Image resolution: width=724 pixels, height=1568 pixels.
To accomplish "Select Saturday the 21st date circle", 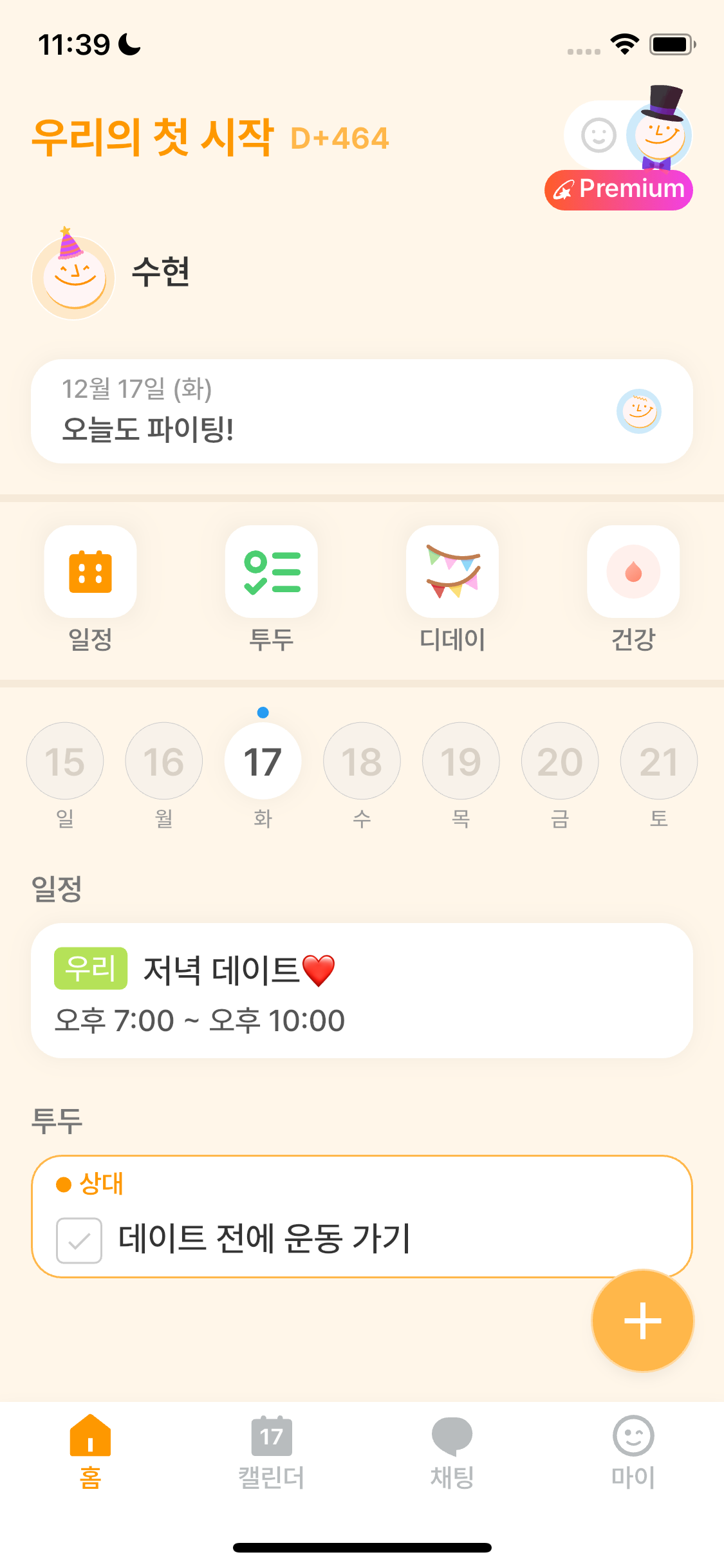I will pos(658,760).
